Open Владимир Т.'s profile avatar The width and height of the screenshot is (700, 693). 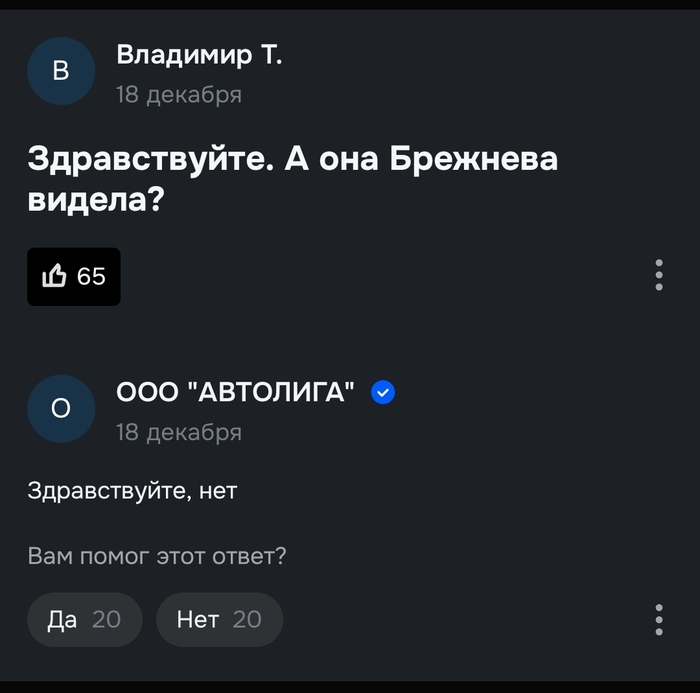coord(61,71)
